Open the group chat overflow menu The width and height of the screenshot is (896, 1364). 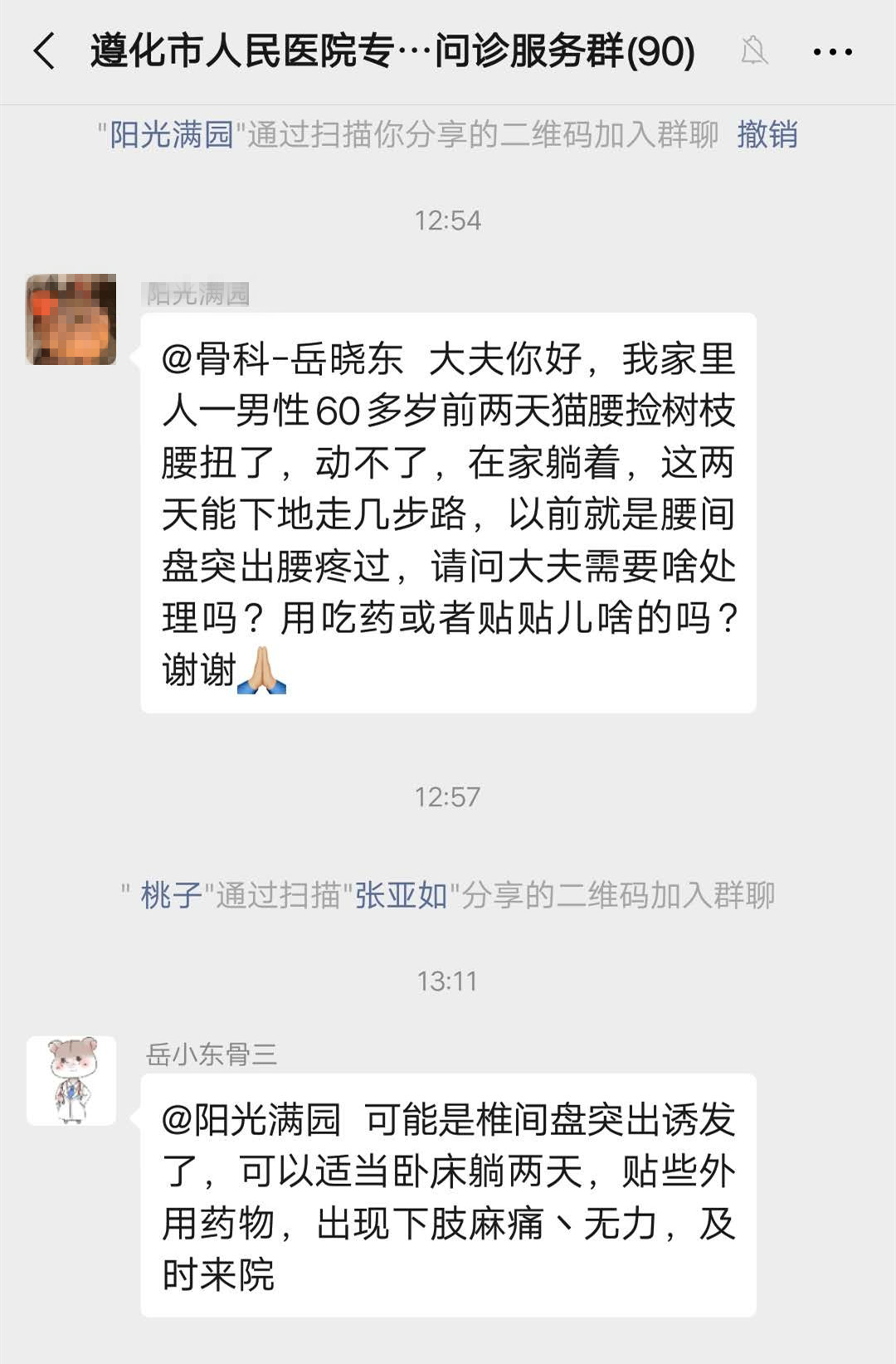point(832,52)
